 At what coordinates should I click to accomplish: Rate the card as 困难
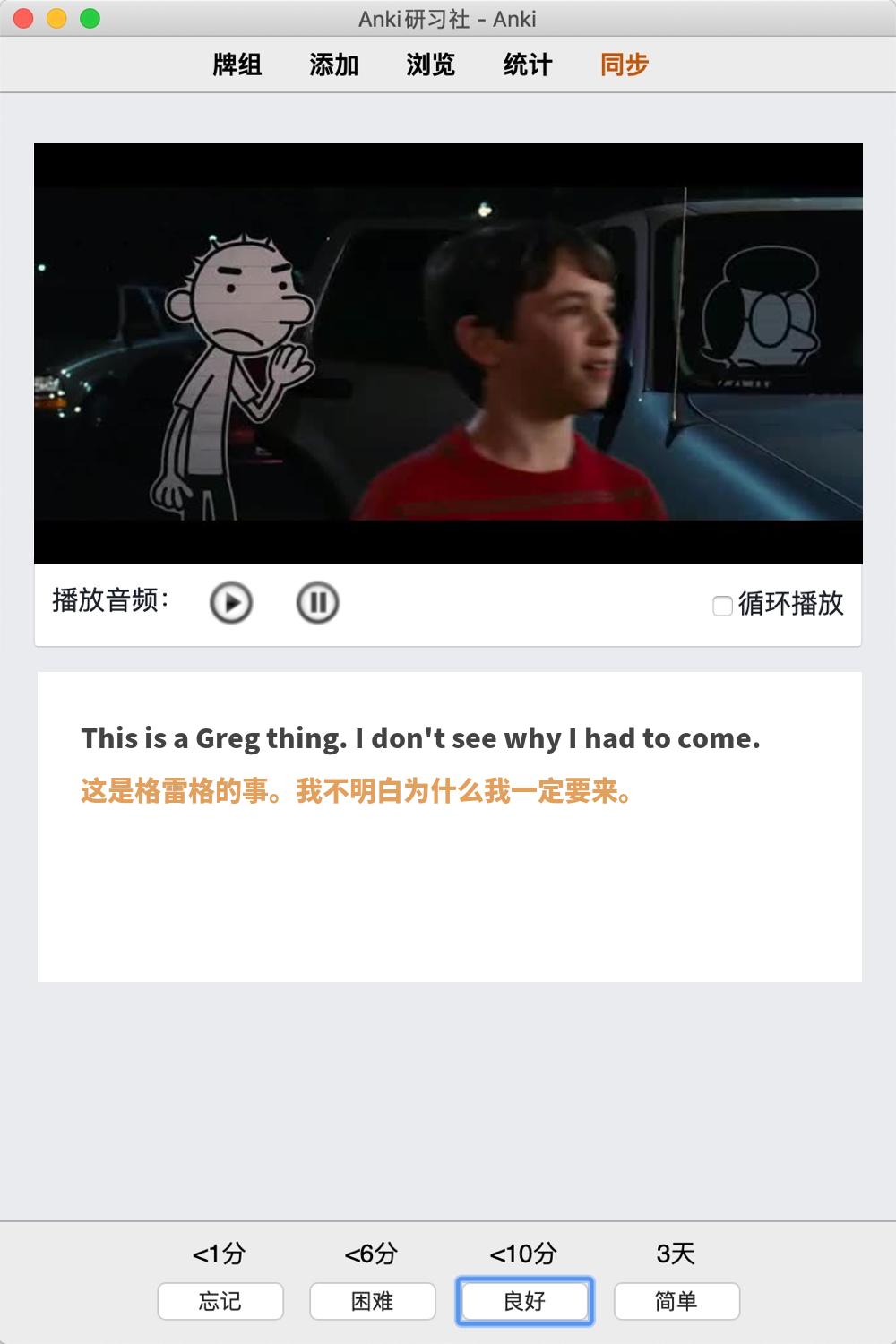[373, 1301]
